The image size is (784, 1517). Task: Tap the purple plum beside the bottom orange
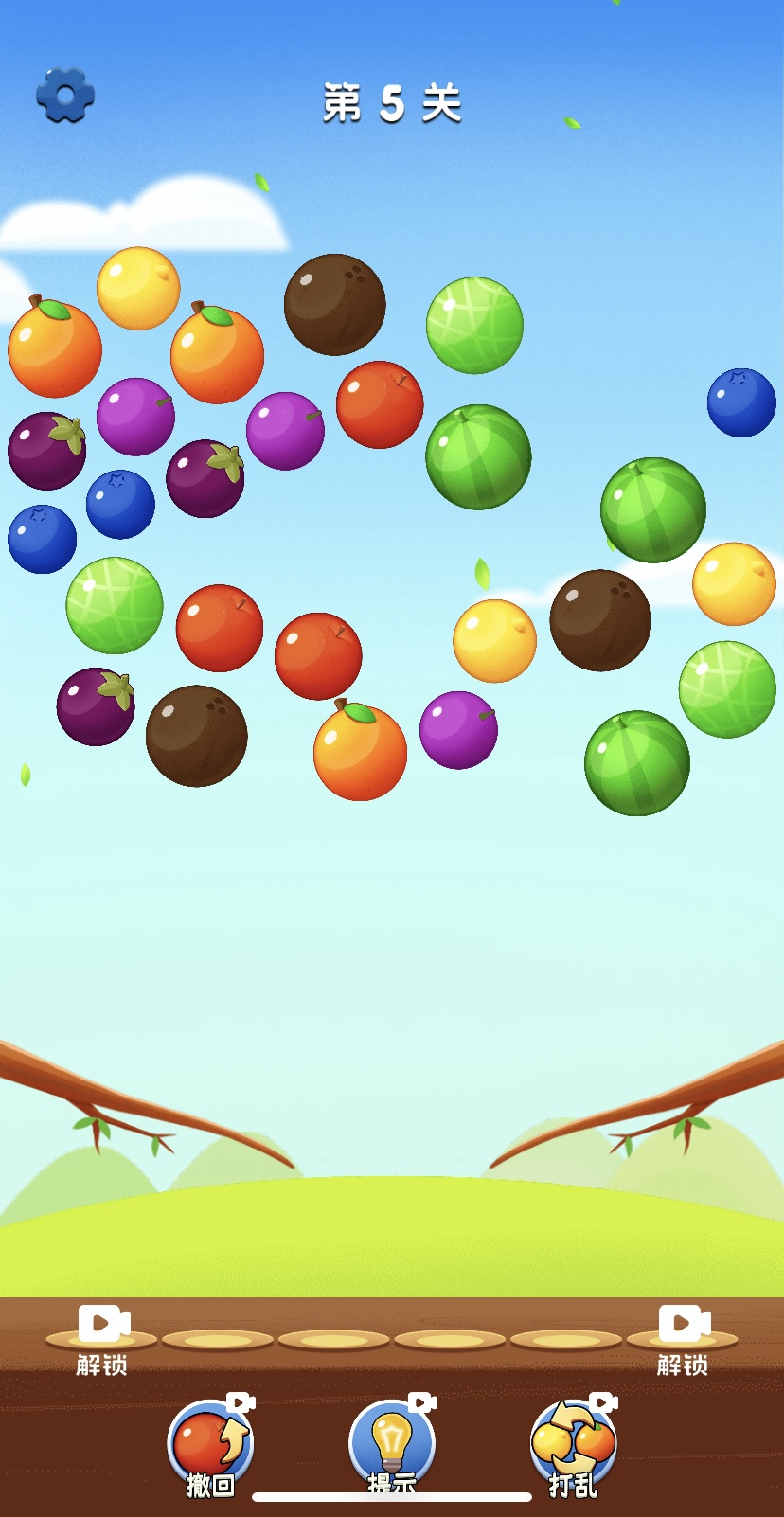click(458, 730)
